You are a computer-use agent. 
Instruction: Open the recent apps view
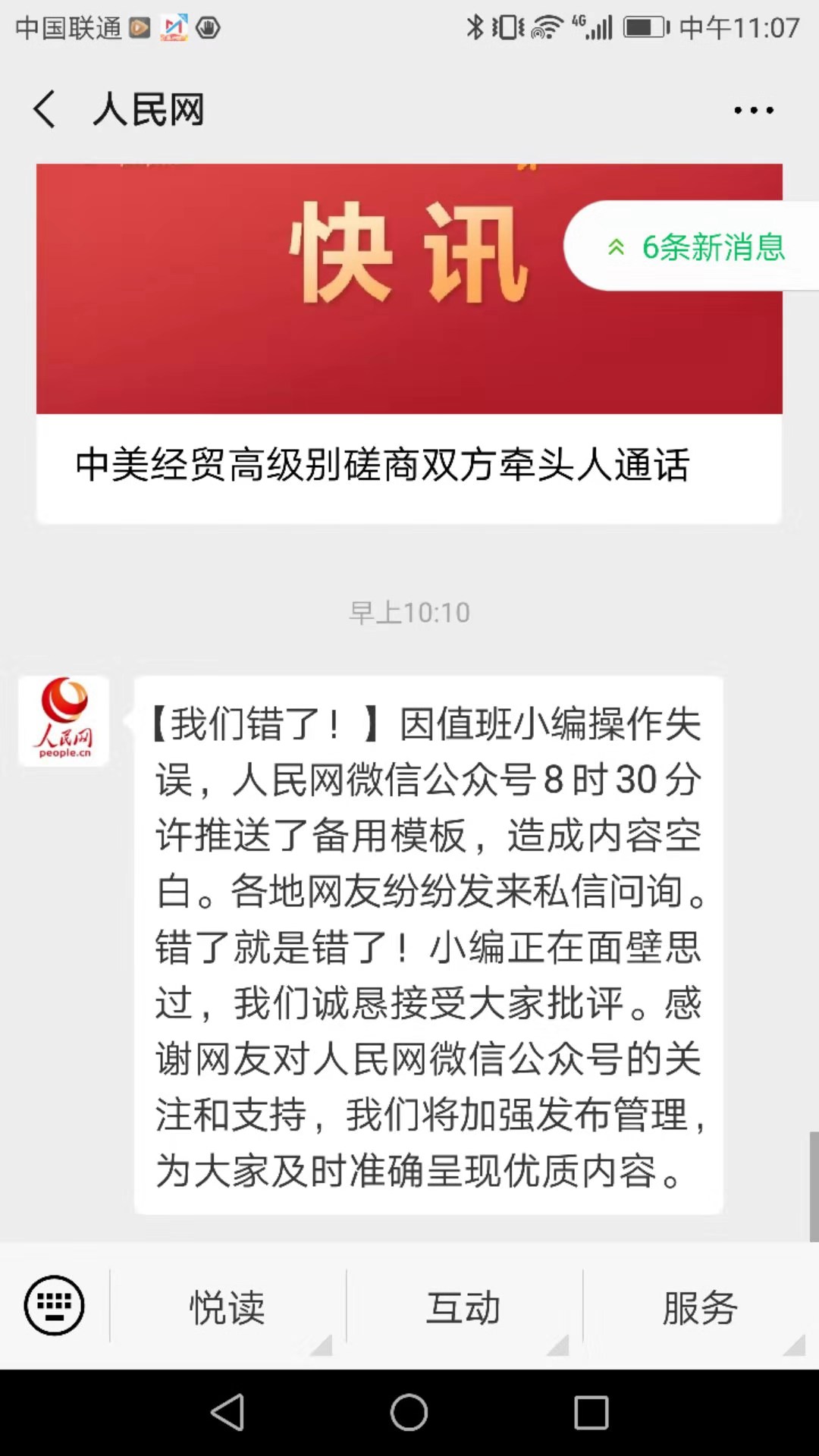pyautogui.click(x=591, y=1413)
